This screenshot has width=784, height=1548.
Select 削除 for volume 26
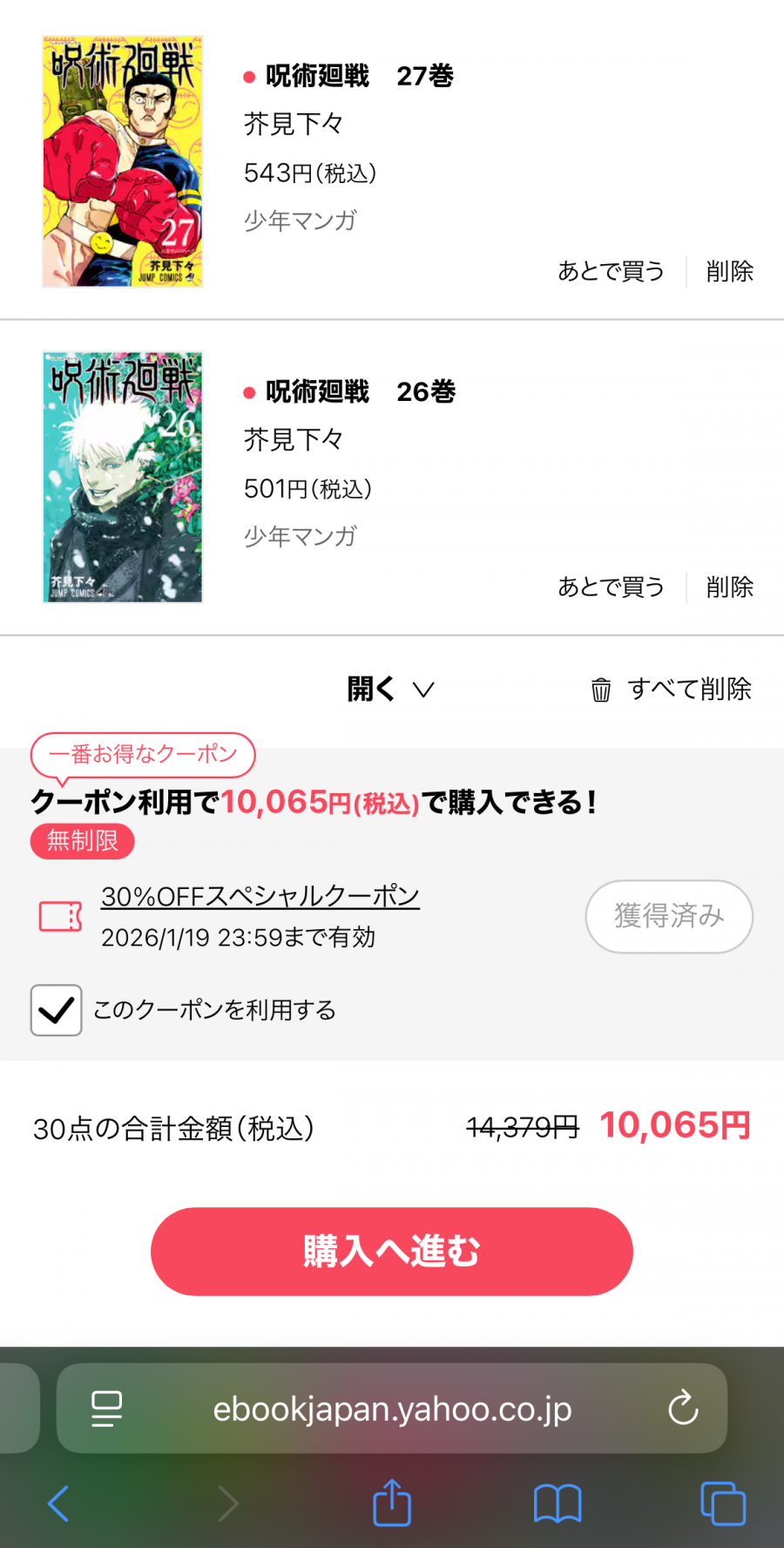(729, 587)
